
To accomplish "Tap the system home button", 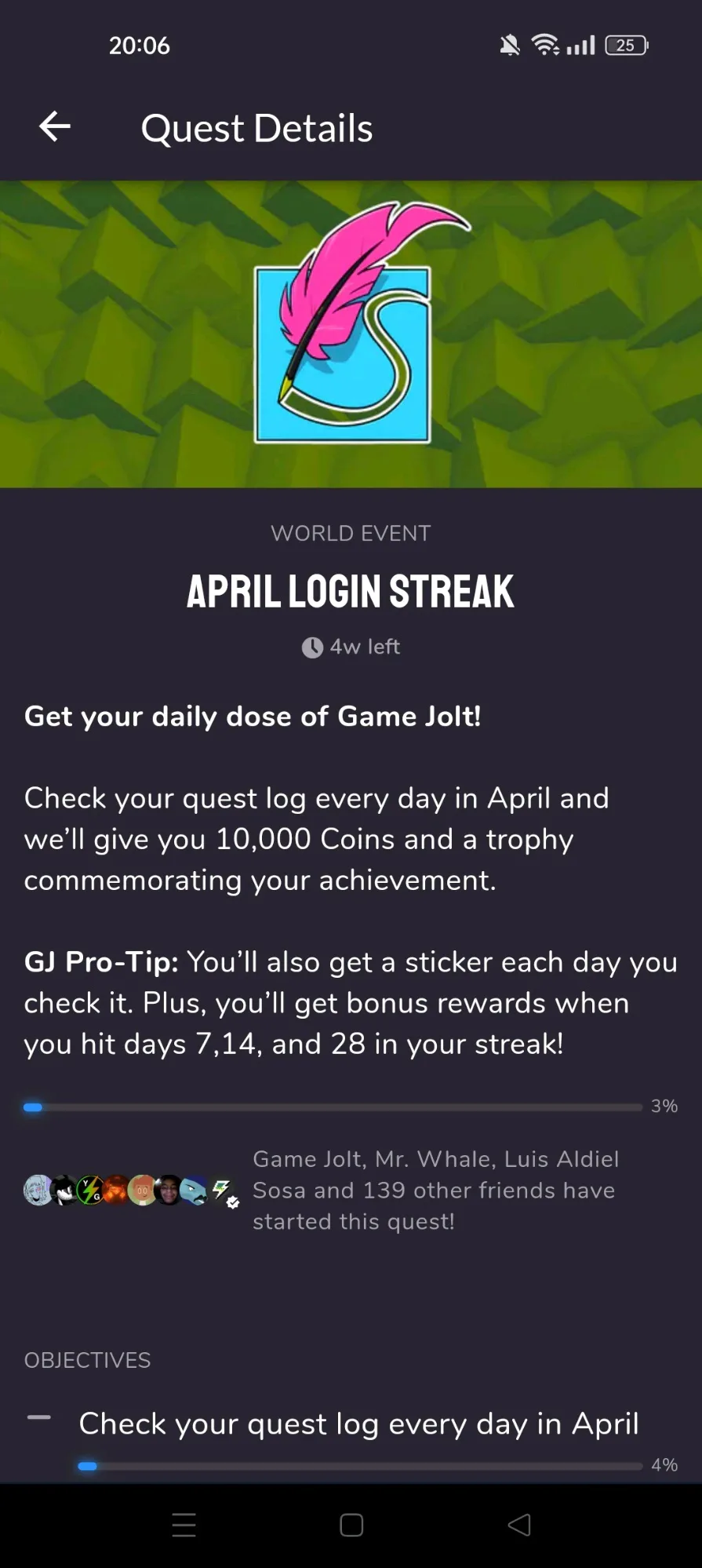I will click(x=351, y=1525).
